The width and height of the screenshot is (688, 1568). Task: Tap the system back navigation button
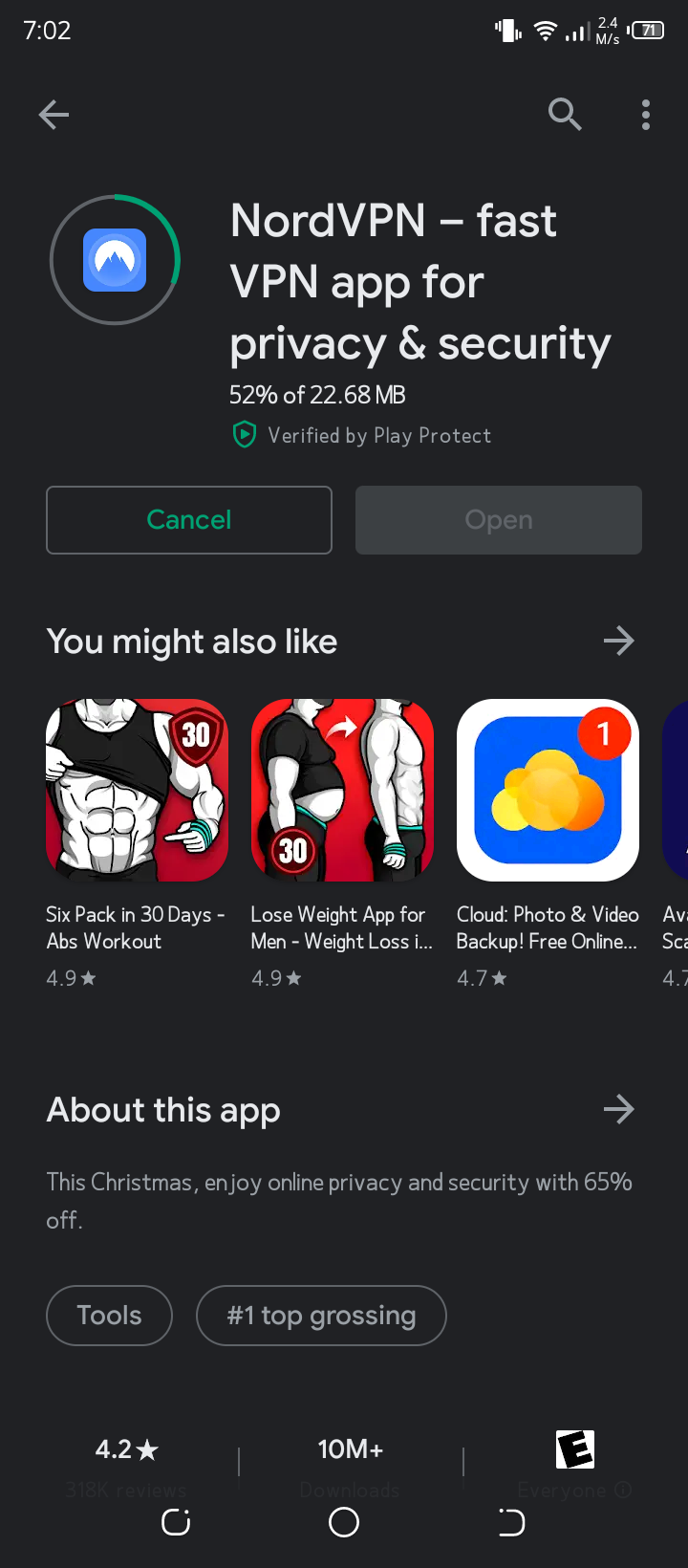511,1522
